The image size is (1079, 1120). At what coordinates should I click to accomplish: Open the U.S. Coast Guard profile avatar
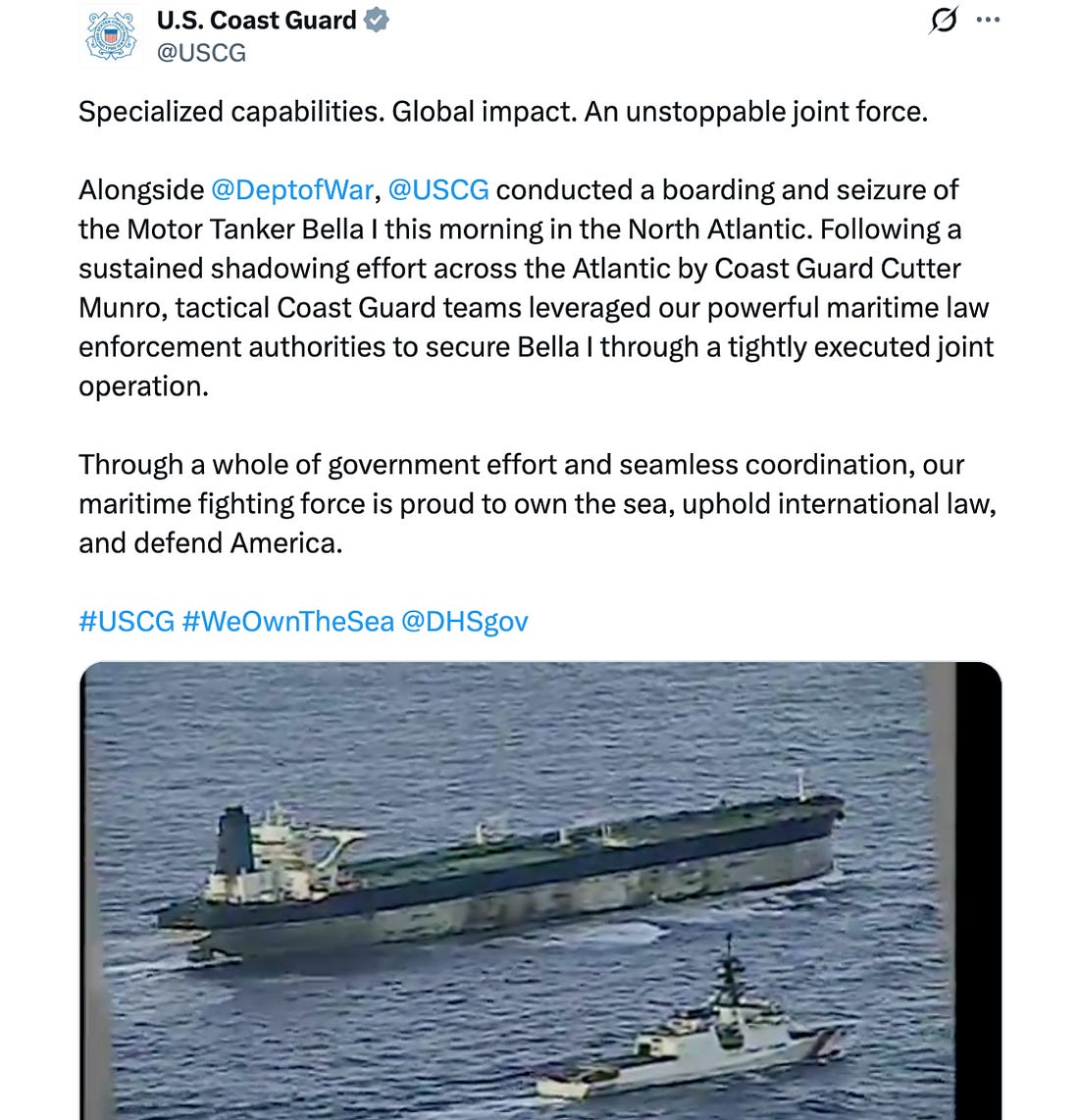pyautogui.click(x=109, y=35)
